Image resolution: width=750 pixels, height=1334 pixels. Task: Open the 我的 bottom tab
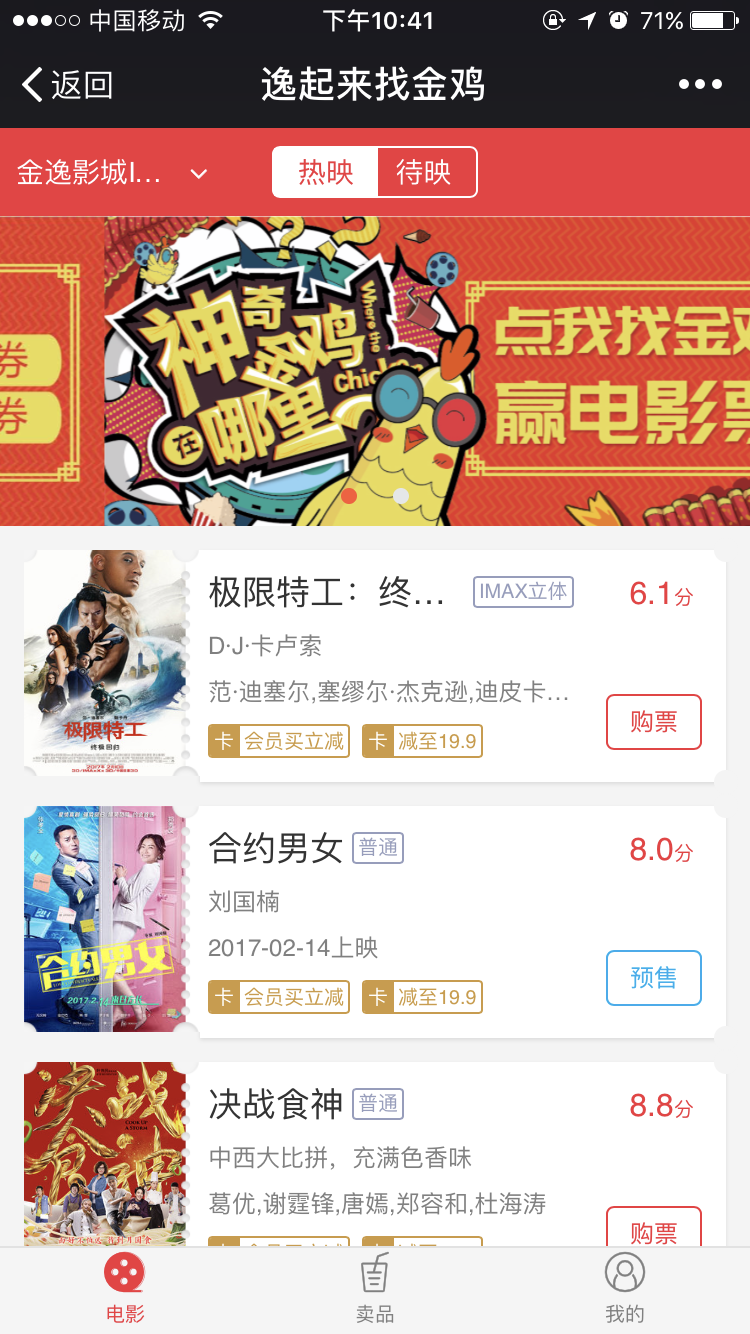[x=625, y=1289]
